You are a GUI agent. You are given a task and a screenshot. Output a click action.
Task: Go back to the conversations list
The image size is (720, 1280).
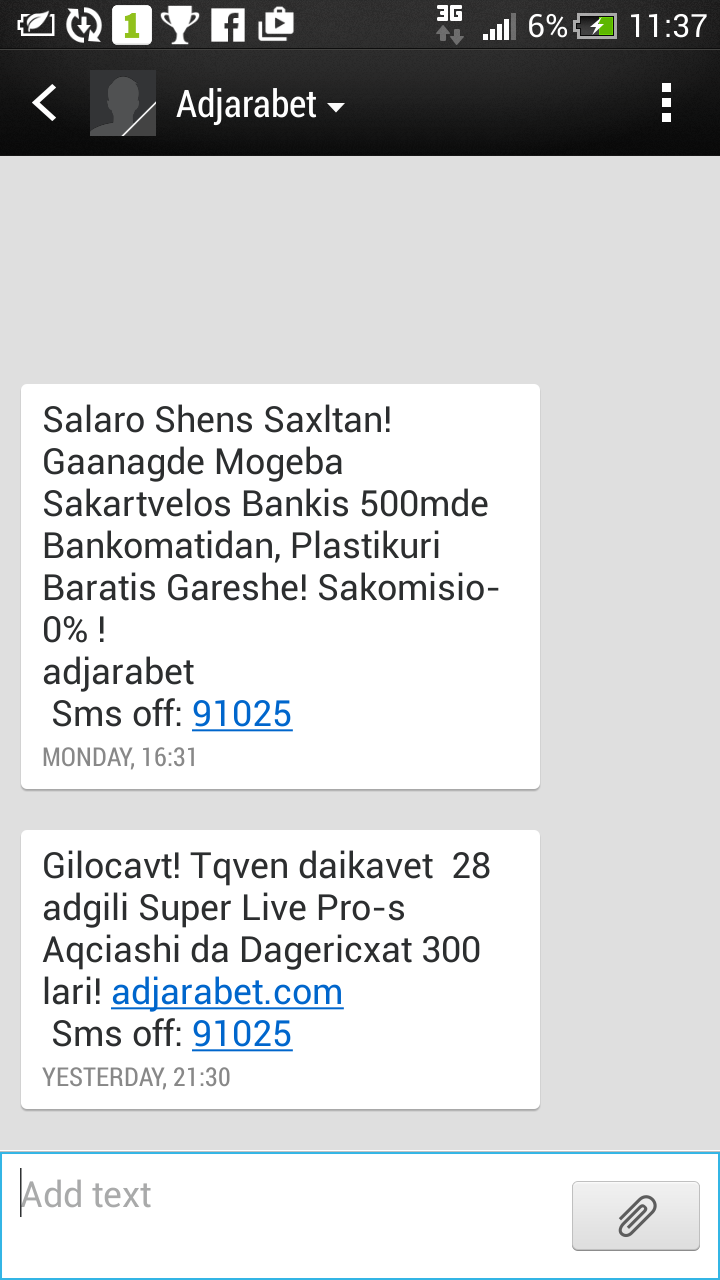point(44,103)
